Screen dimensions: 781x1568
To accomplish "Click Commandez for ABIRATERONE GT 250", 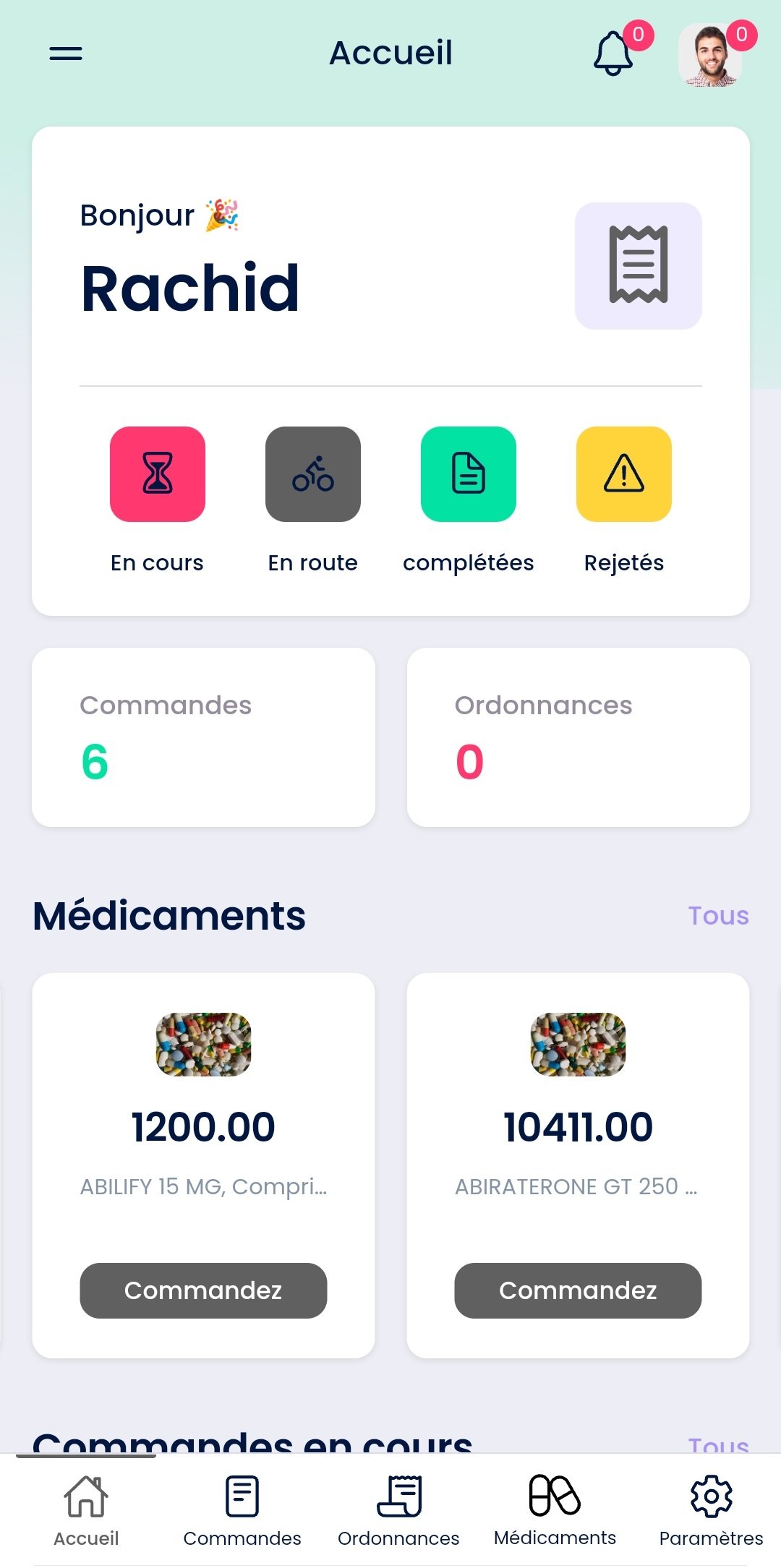I will pyautogui.click(x=576, y=1291).
